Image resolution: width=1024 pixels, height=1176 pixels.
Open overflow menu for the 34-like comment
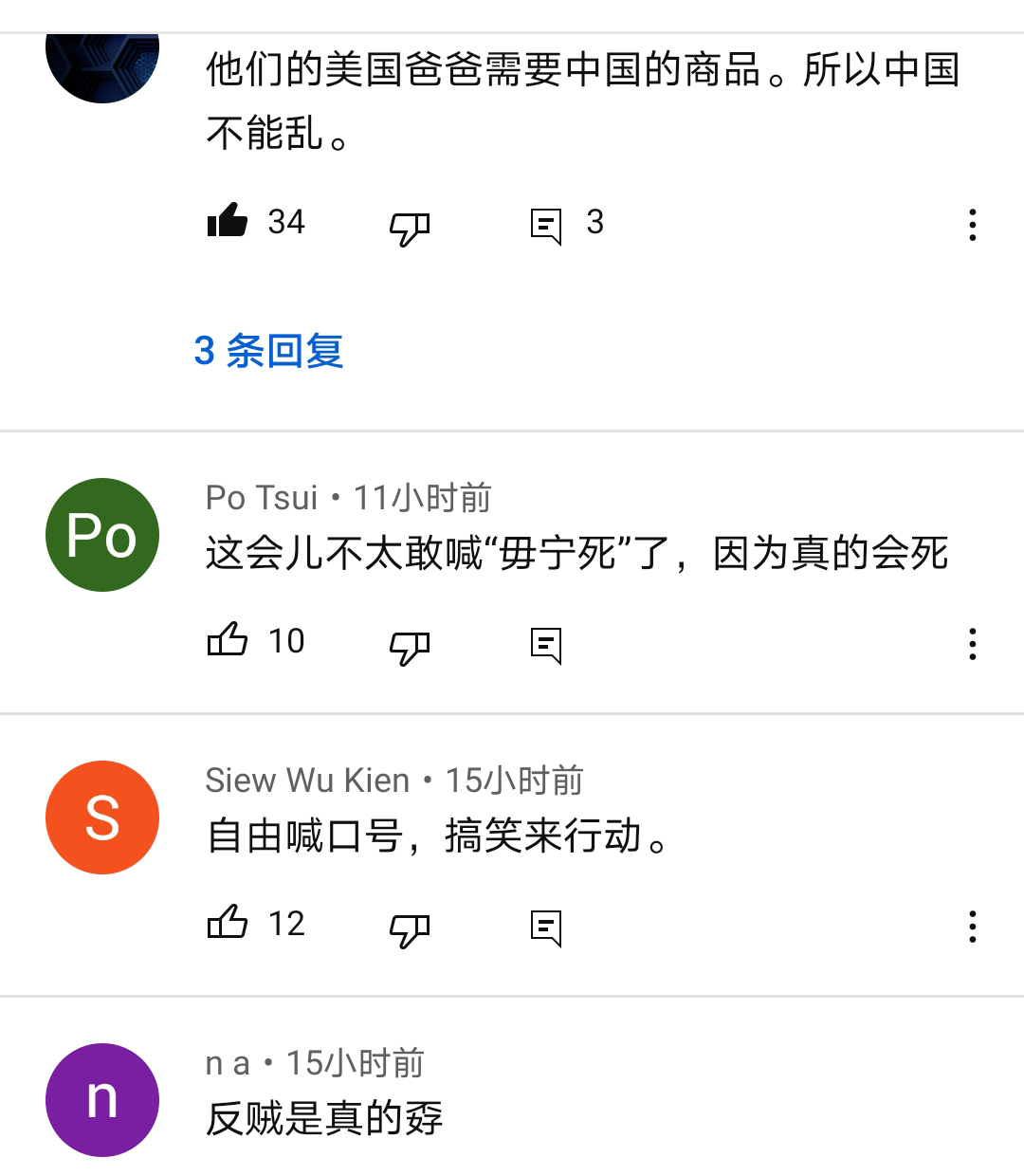[x=972, y=225]
